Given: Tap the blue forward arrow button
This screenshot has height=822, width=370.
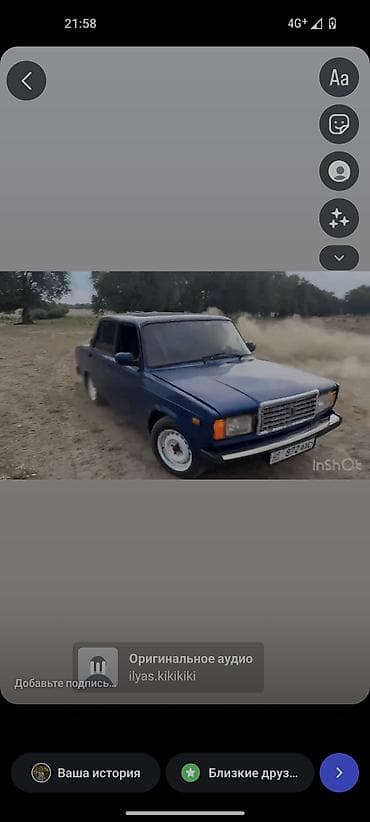Looking at the screenshot, I should 339,773.
